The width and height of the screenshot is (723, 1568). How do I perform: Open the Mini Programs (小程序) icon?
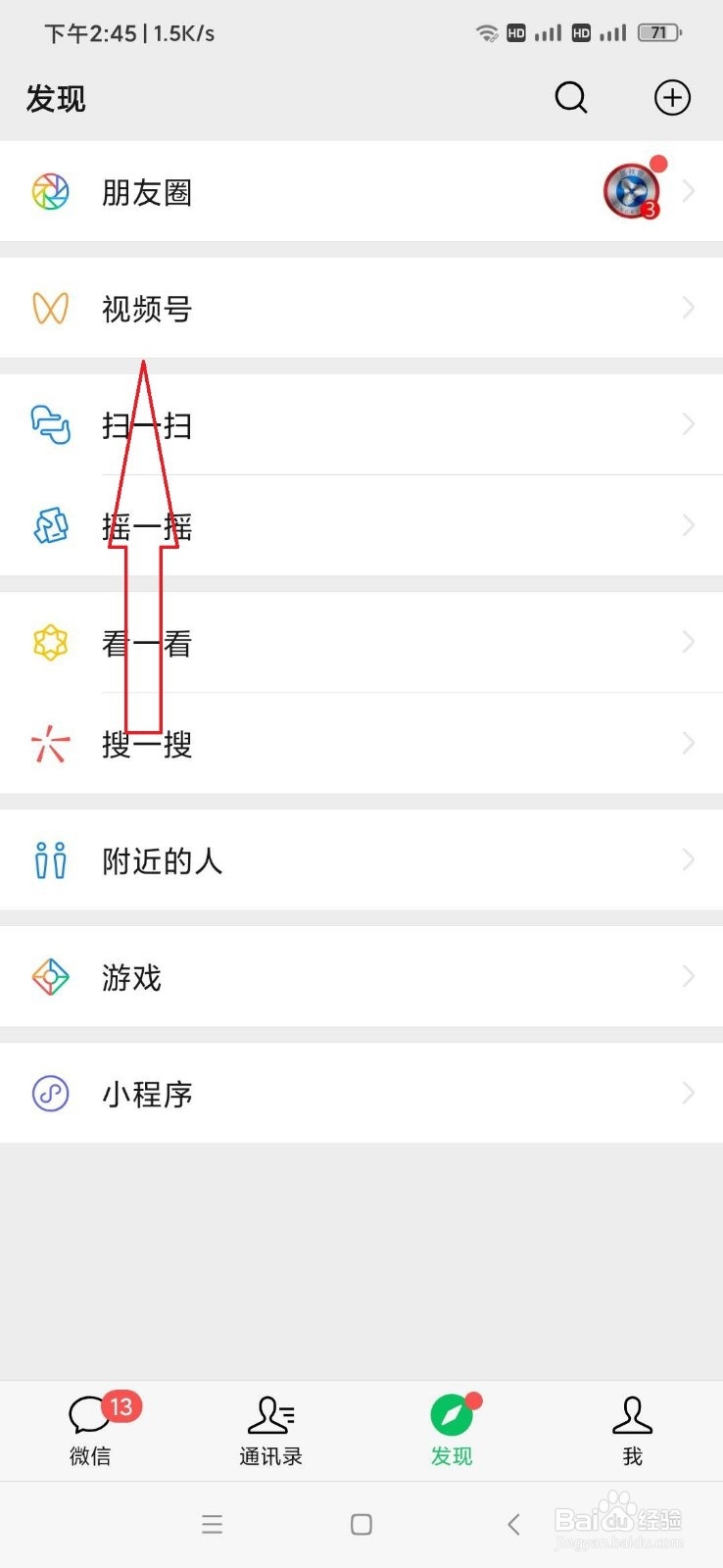coord(50,1093)
